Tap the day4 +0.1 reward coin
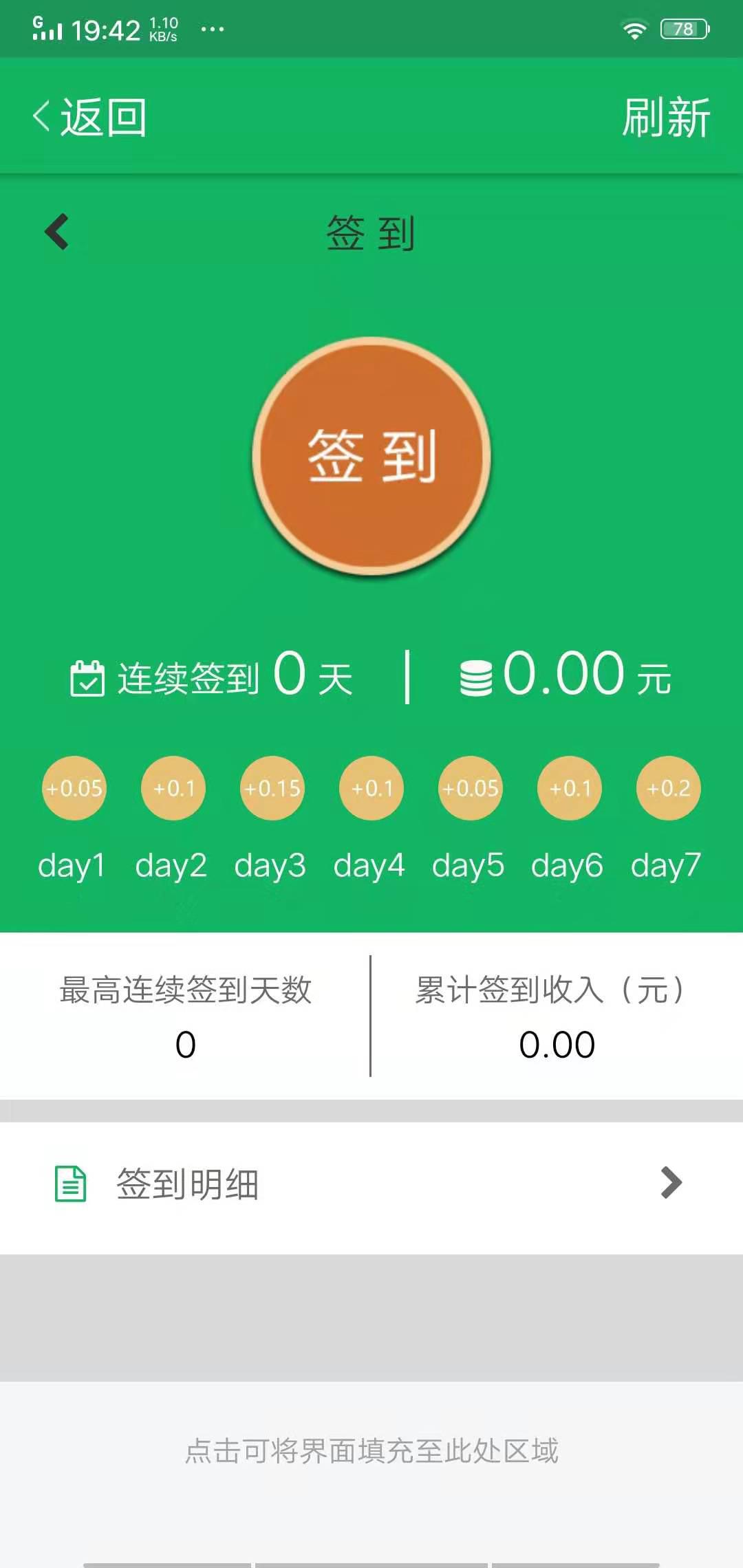Screen dimensions: 743x1568 371,789
